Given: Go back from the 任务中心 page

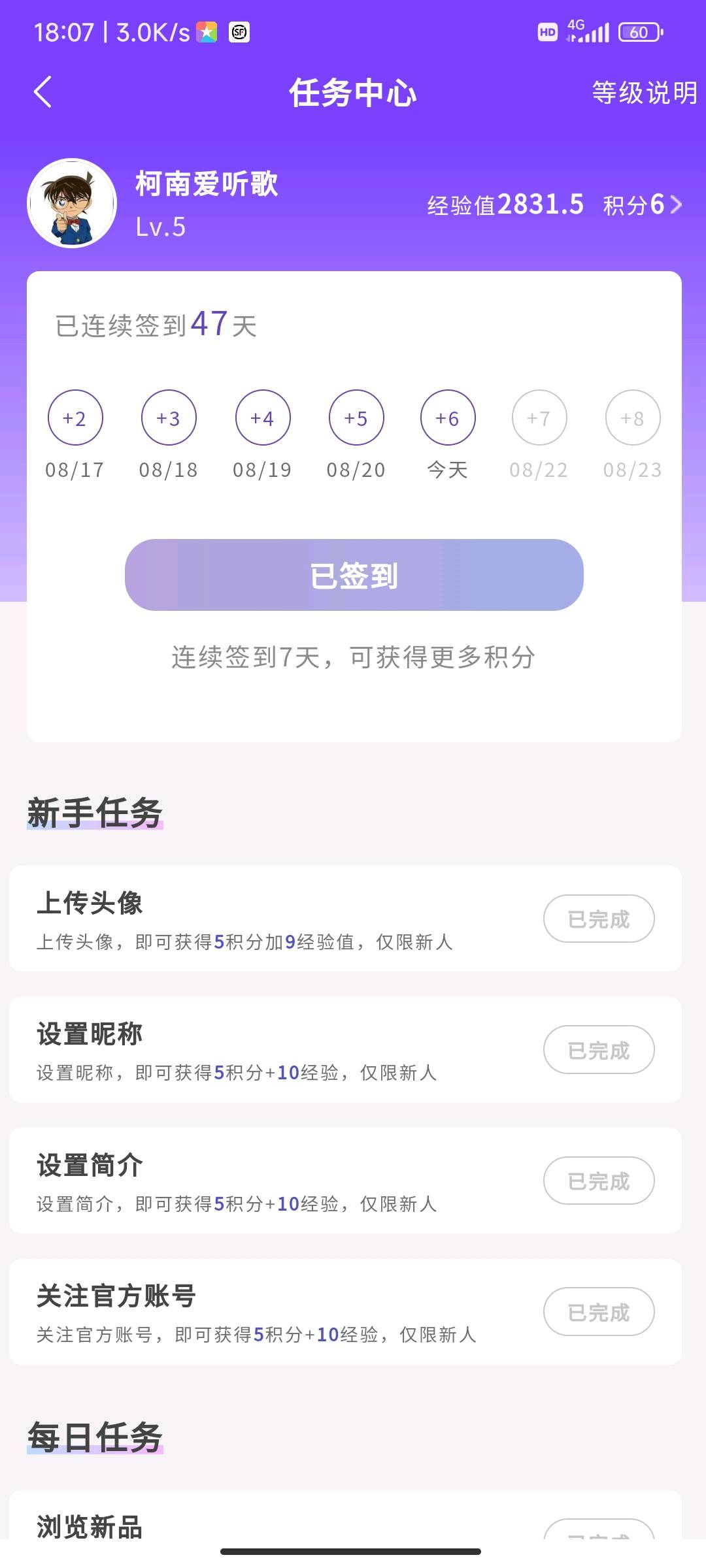Looking at the screenshot, I should pyautogui.click(x=43, y=92).
